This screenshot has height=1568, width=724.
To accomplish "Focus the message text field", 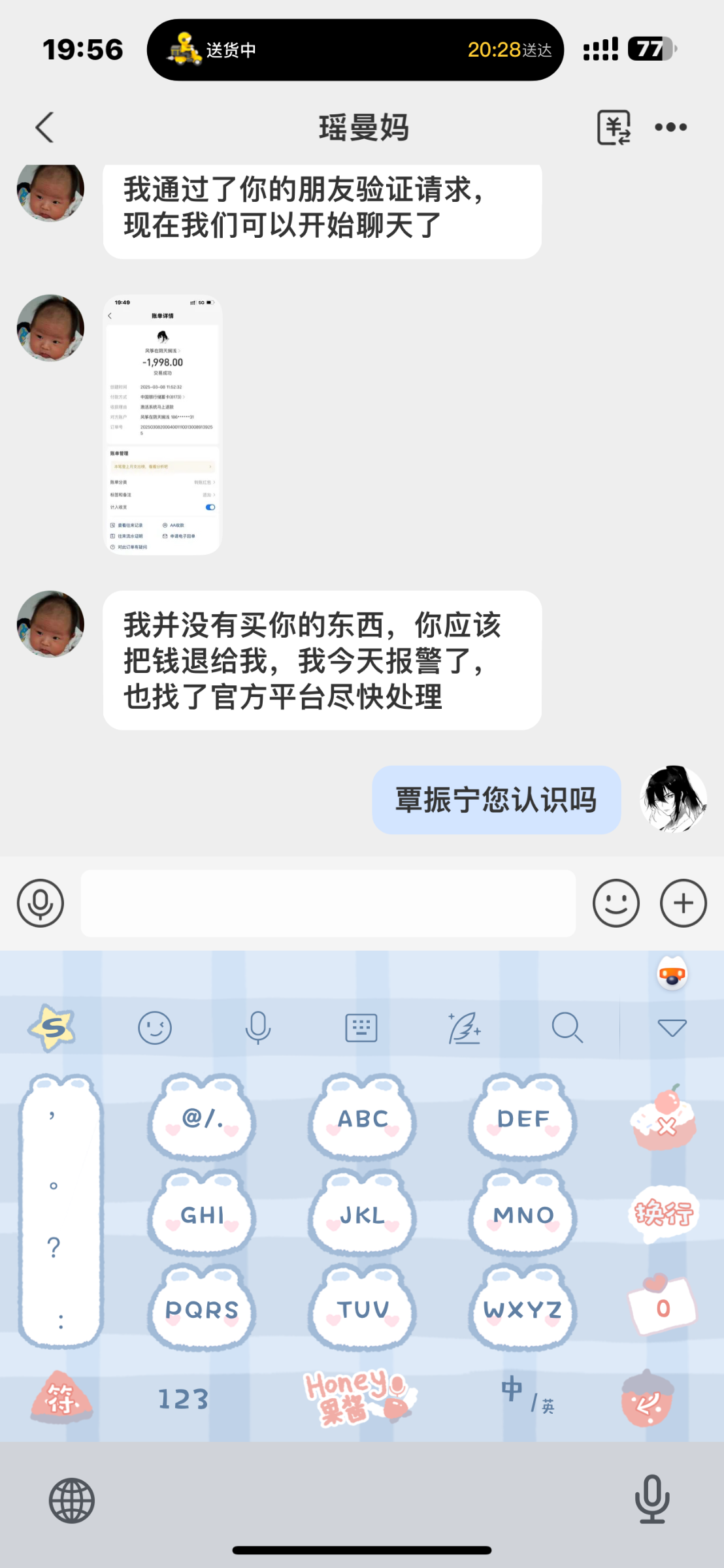I will click(328, 903).
